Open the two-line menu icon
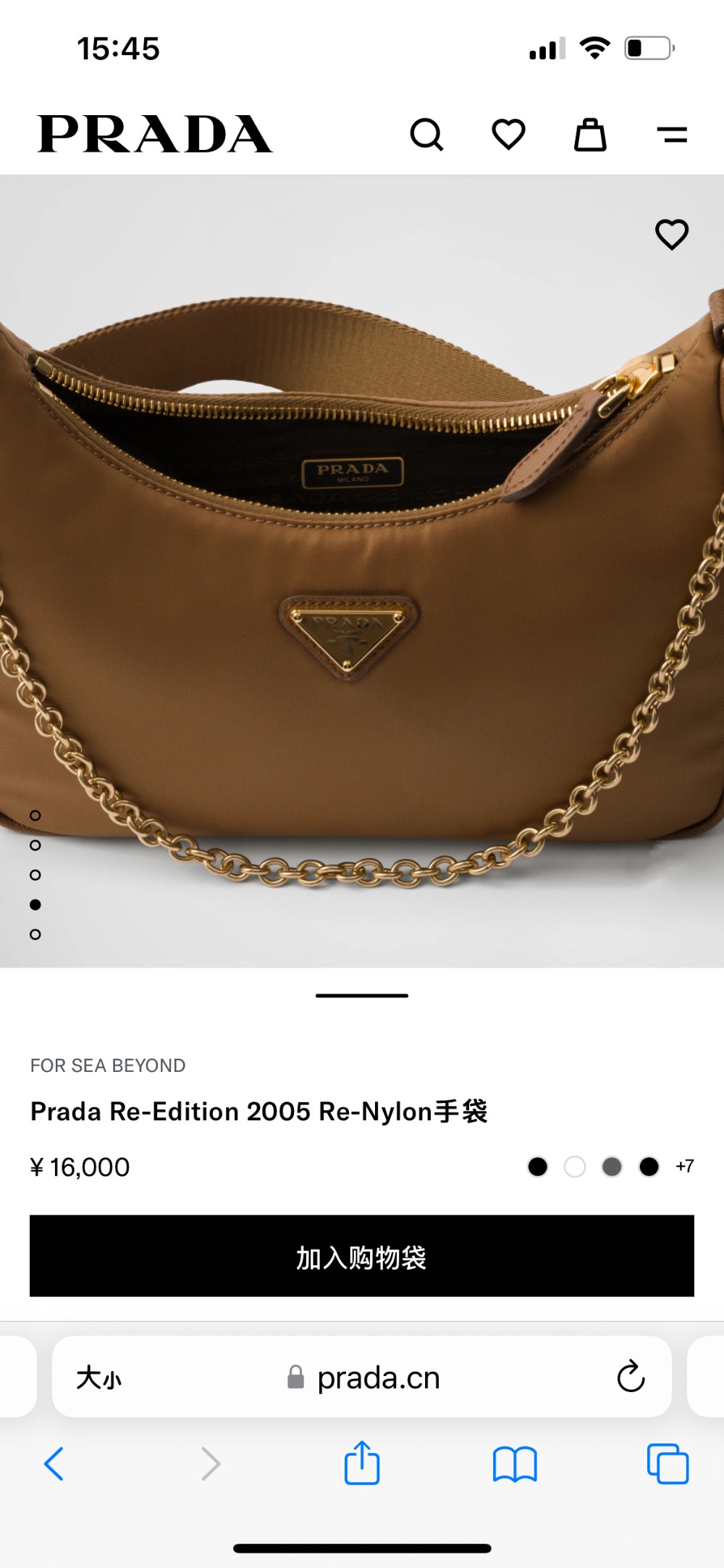Screen dimensions: 724x1568 click(x=672, y=135)
